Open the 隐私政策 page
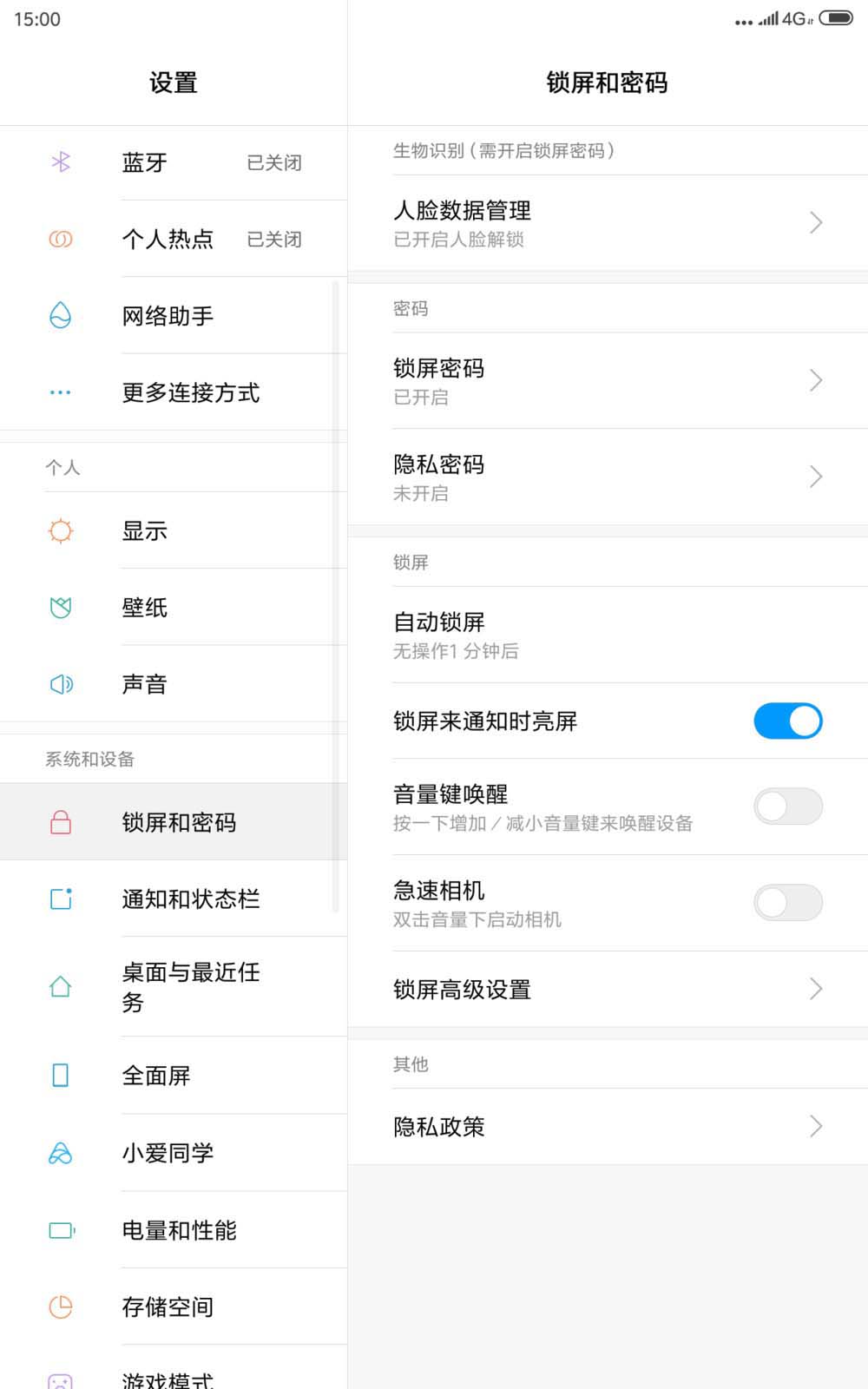 click(x=814, y=1126)
